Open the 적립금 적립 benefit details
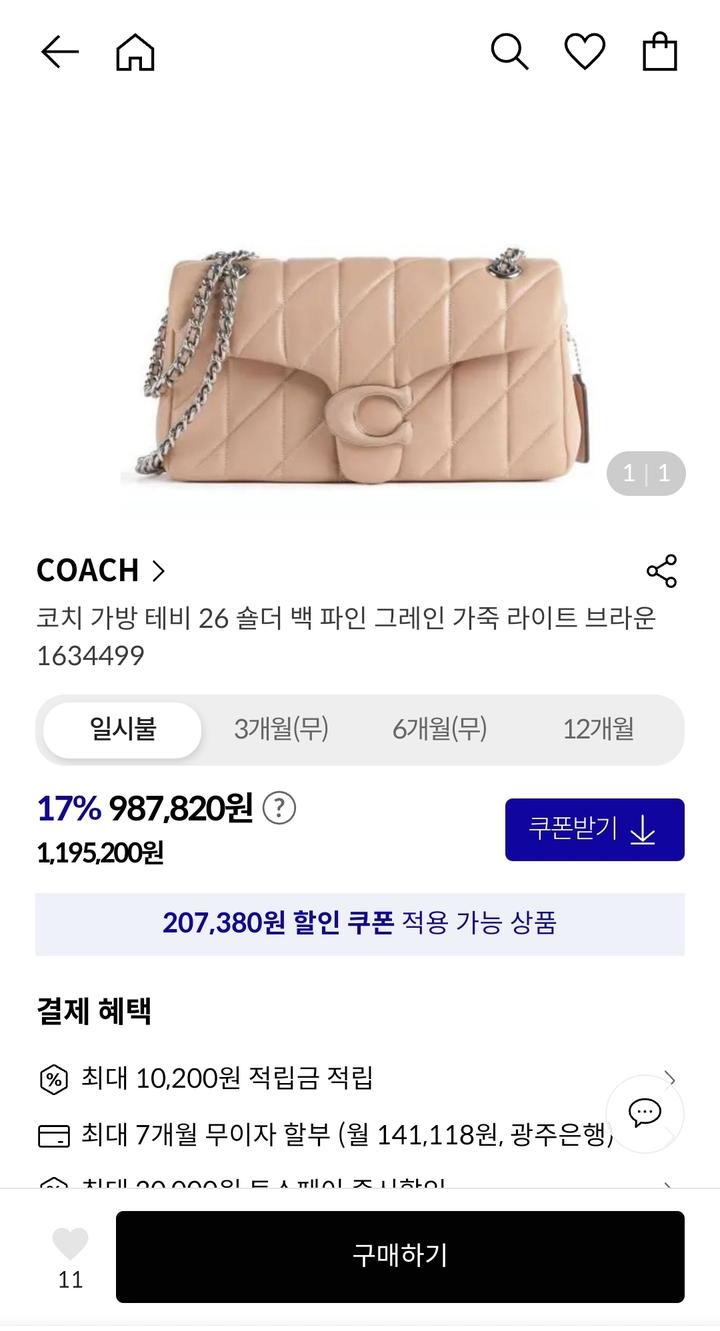The height and width of the screenshot is (1331, 720). pos(360,1078)
